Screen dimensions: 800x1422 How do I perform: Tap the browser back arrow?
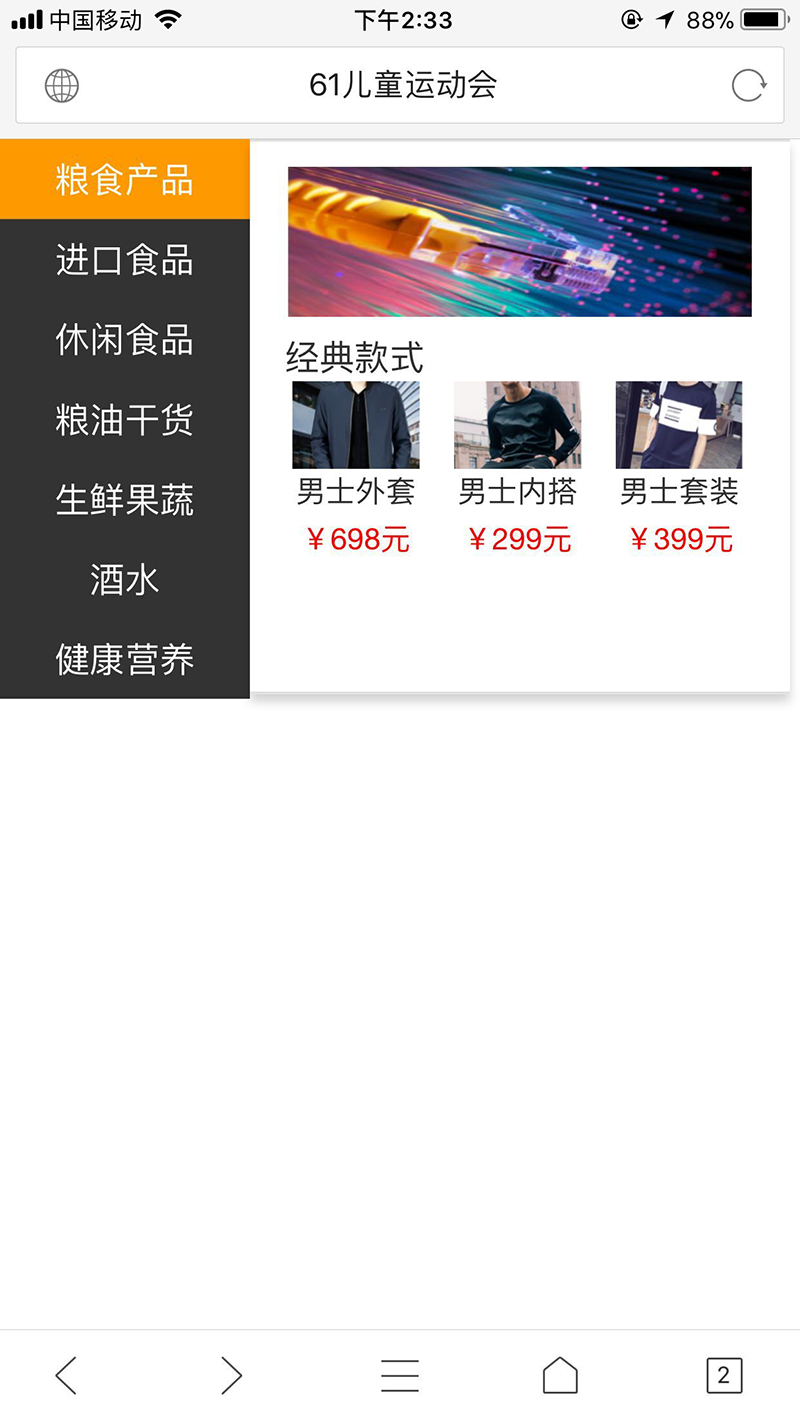click(x=66, y=1375)
